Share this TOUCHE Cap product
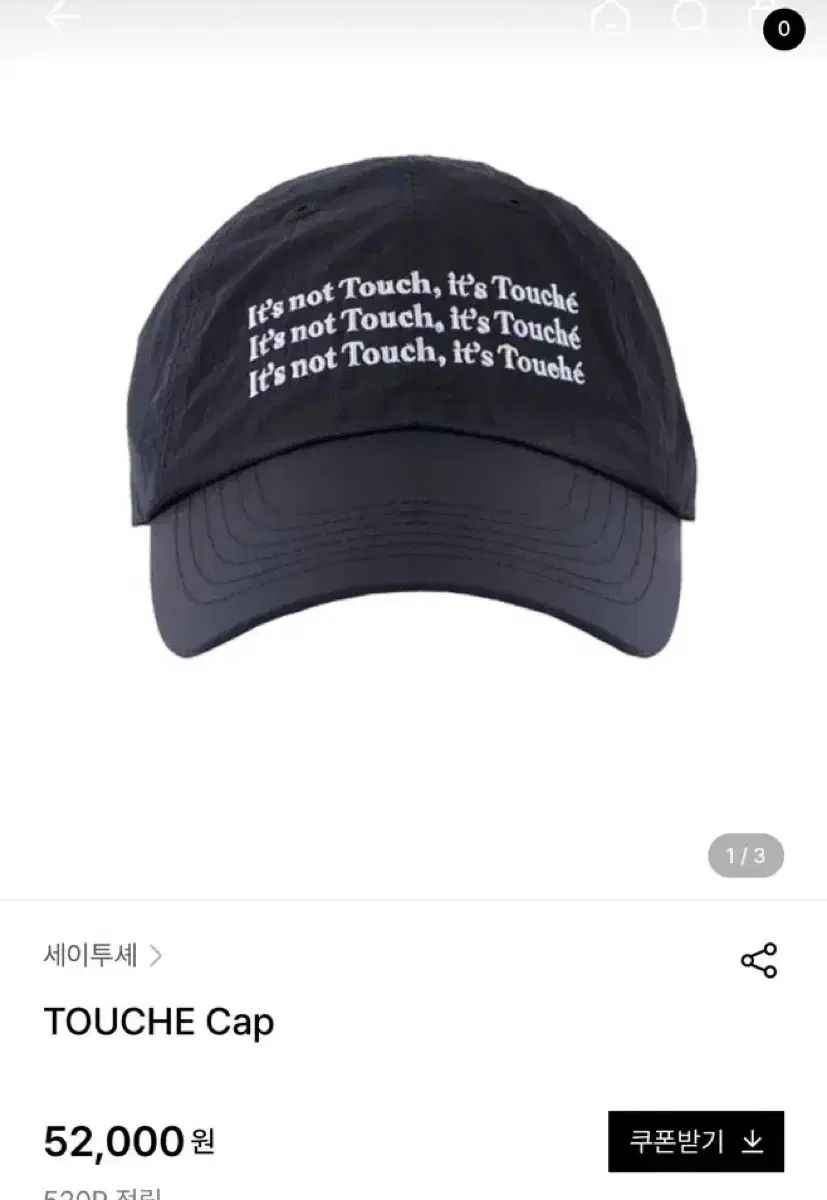 758,960
